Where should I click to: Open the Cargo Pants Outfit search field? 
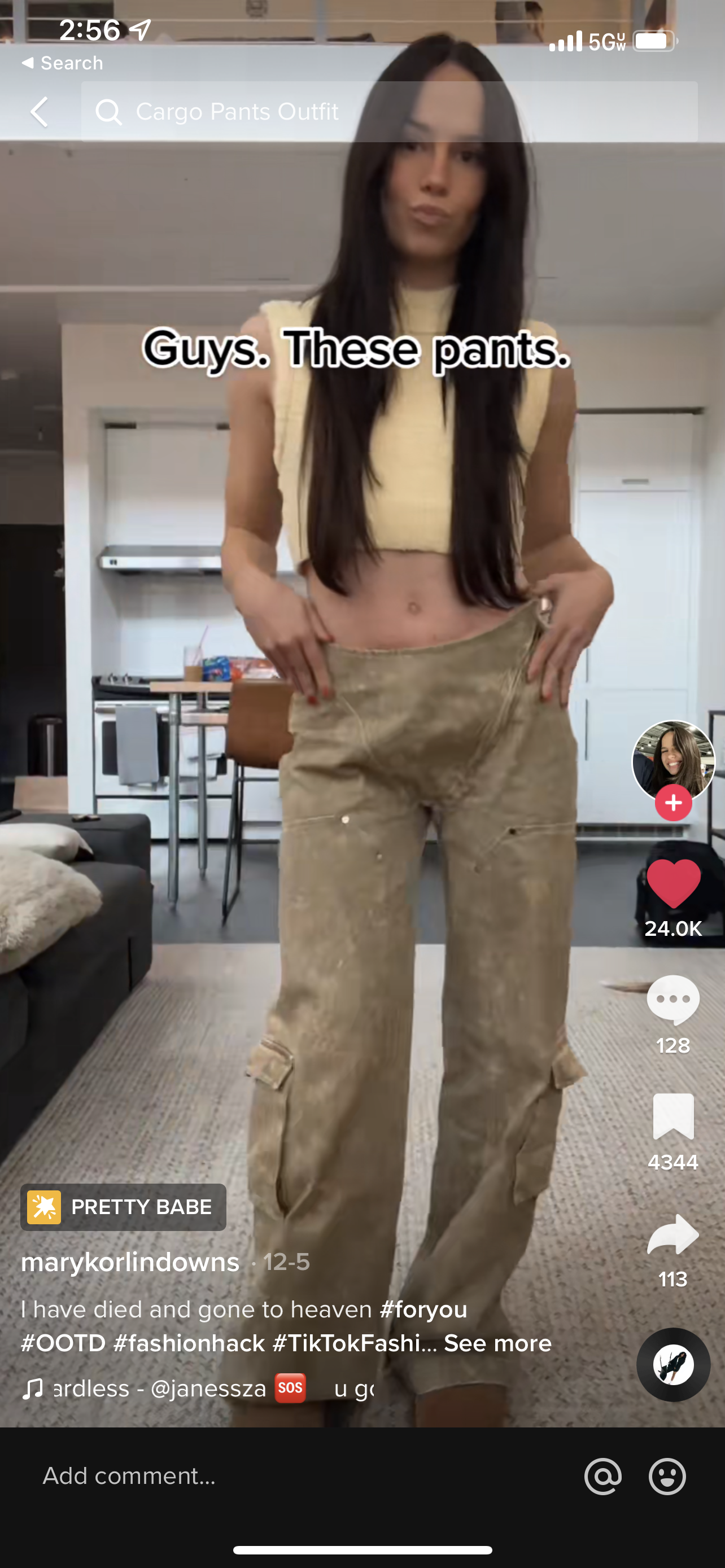click(390, 112)
